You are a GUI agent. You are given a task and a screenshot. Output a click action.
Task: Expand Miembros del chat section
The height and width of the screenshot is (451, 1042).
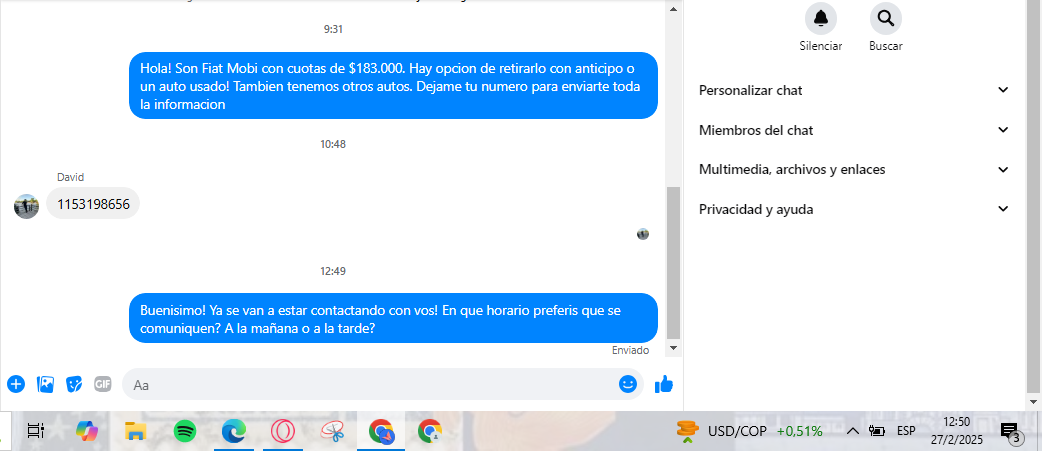[x=855, y=130]
